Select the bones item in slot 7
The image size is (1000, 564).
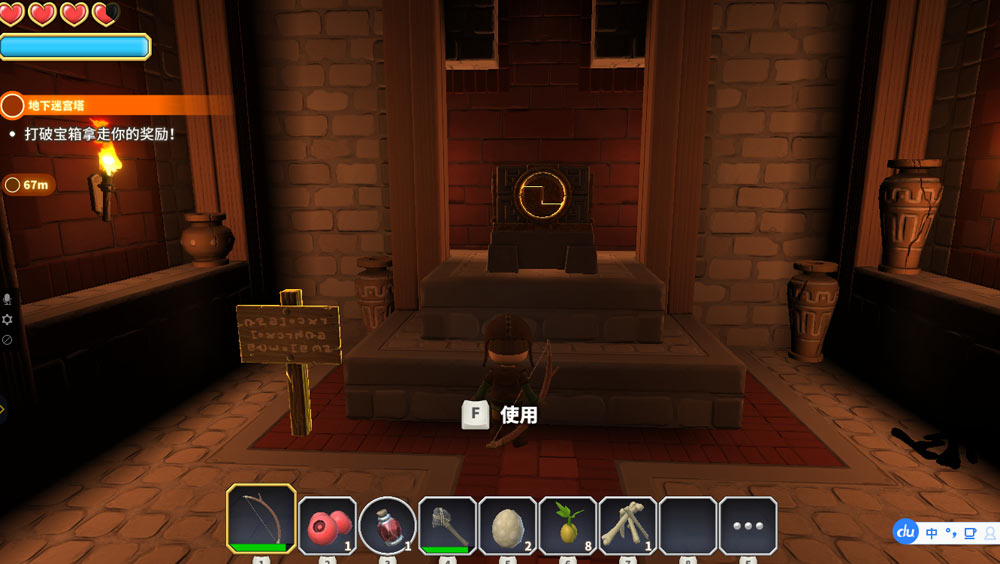click(628, 525)
